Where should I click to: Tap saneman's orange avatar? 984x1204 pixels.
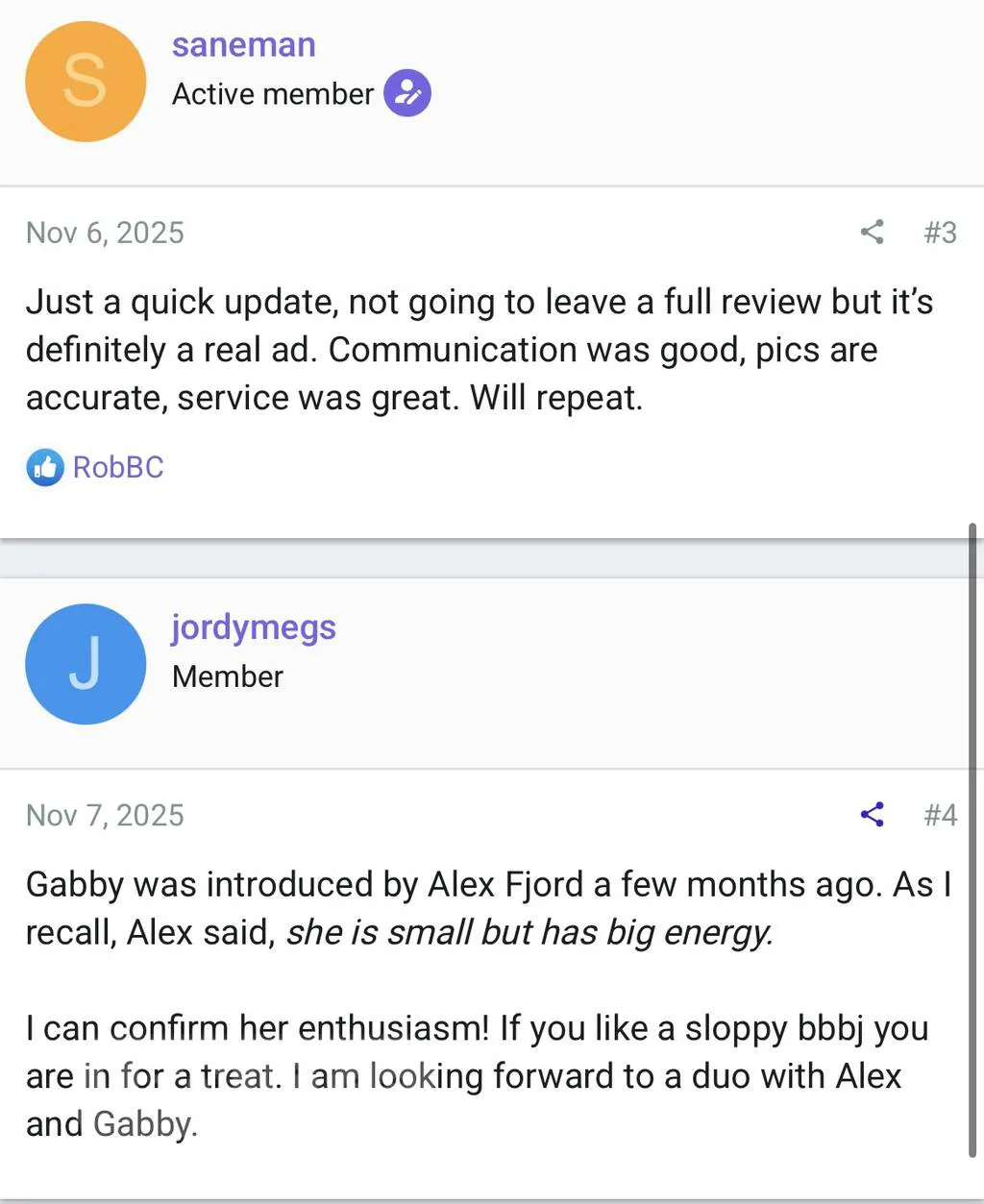coord(86,82)
